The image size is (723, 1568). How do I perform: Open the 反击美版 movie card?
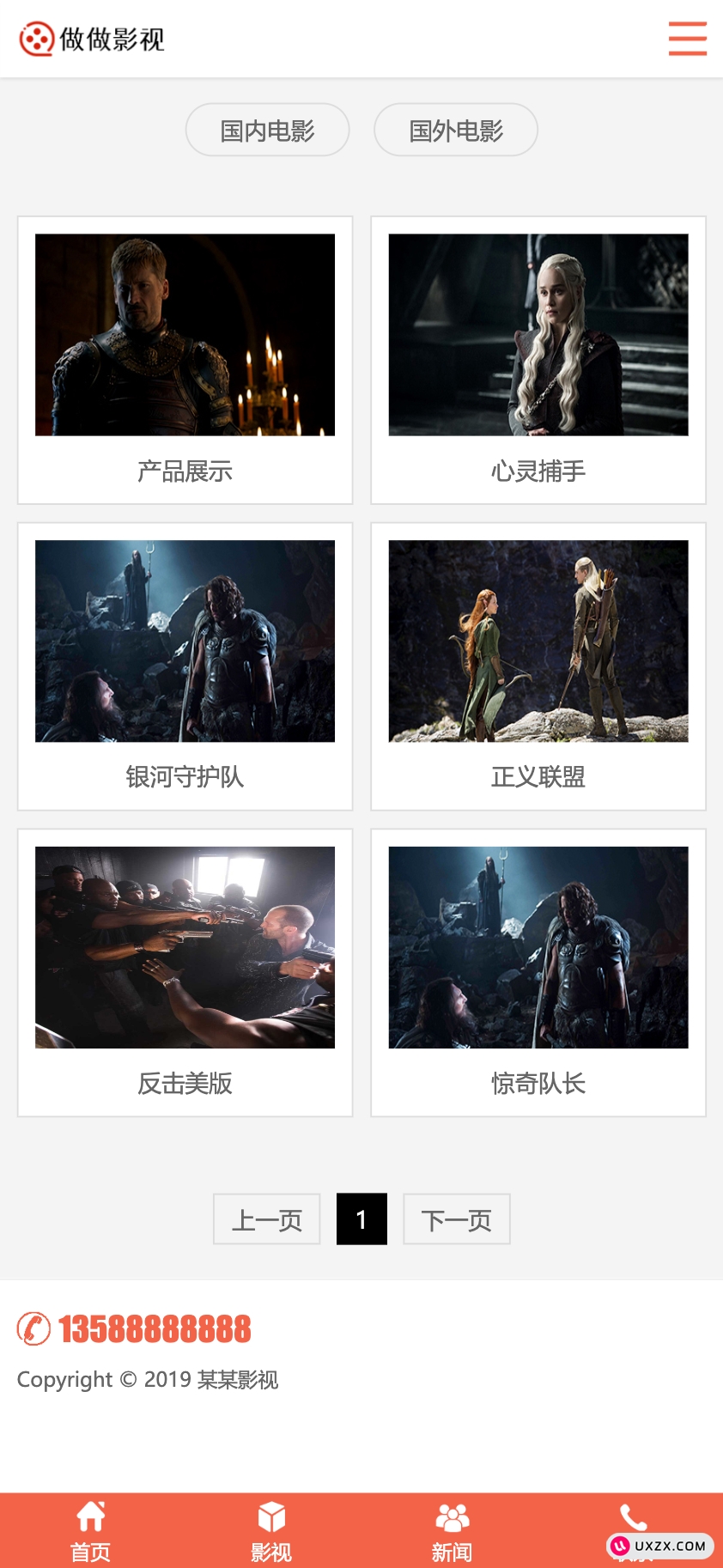185,973
